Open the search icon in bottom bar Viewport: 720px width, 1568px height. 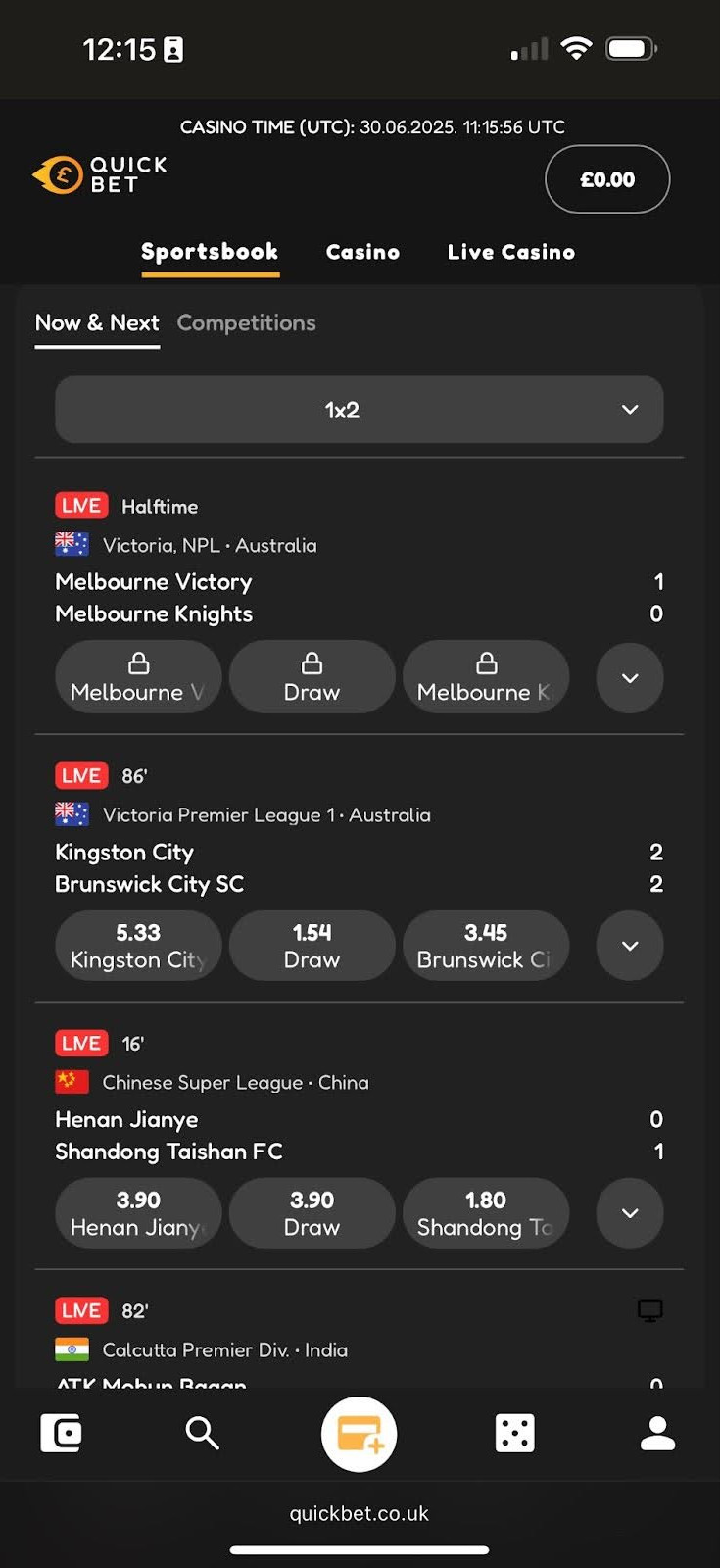tap(202, 1433)
